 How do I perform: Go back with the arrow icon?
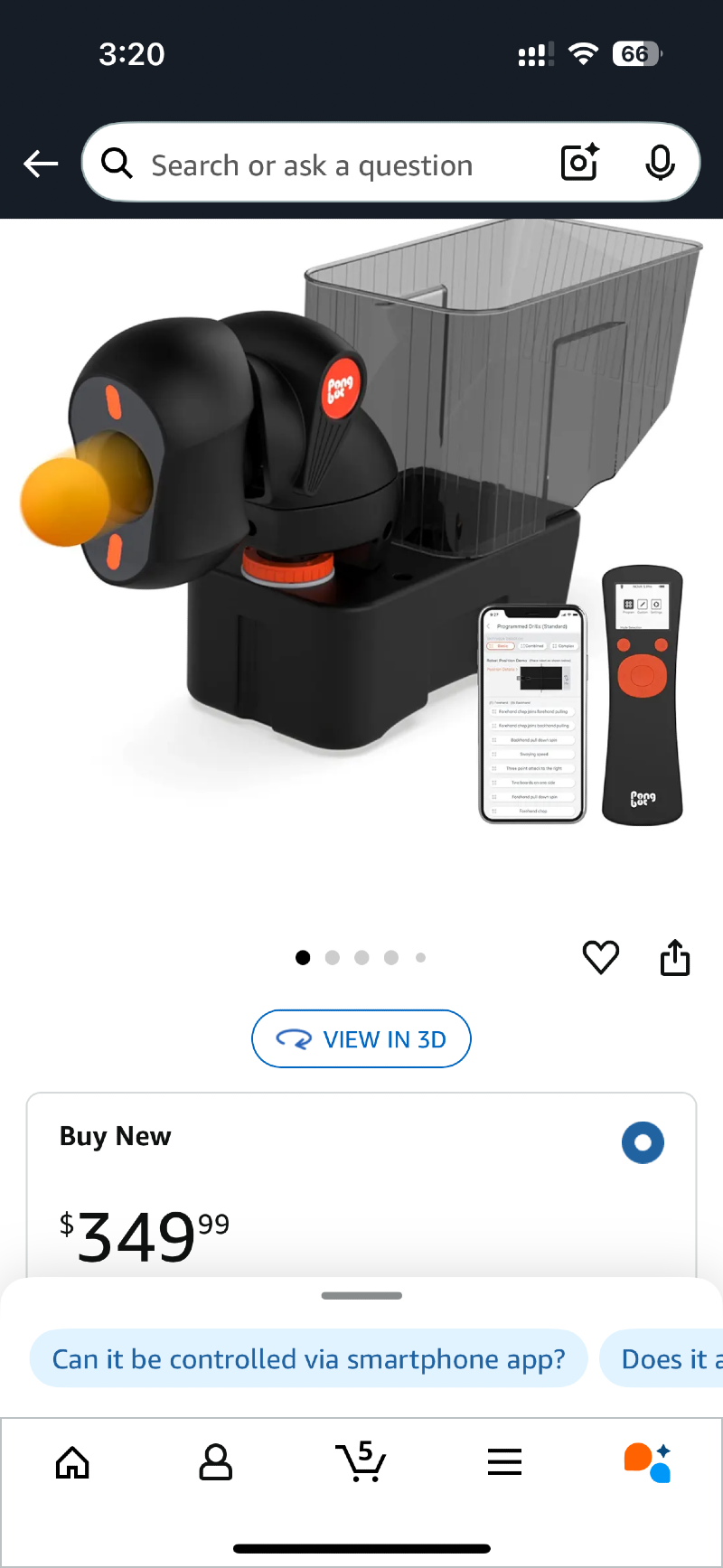(x=41, y=164)
